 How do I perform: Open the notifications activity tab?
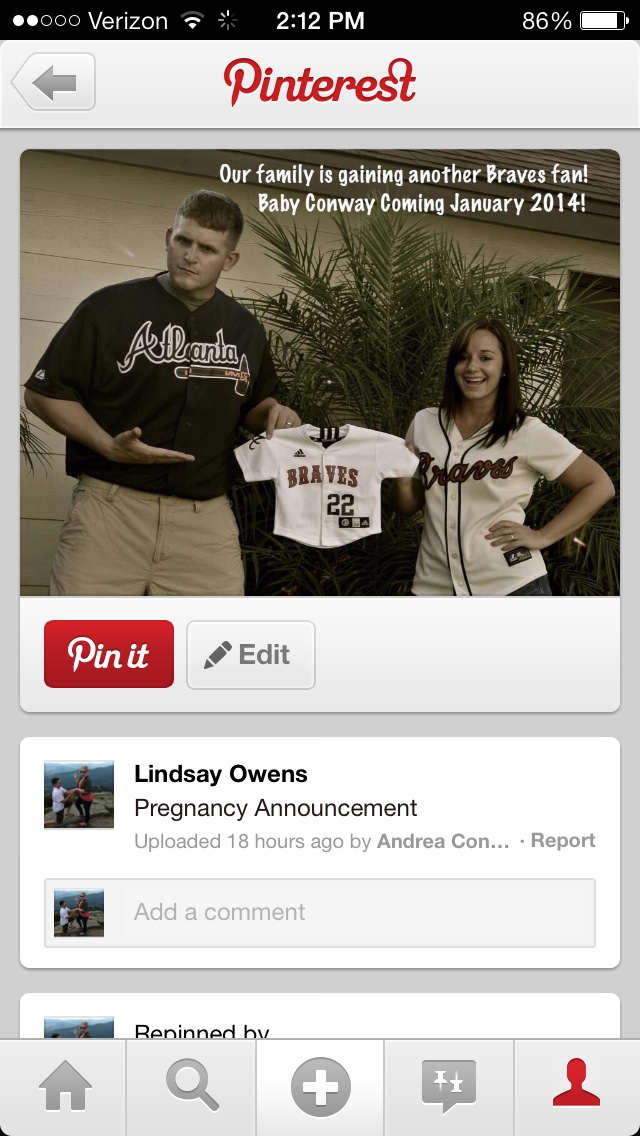(448, 1087)
